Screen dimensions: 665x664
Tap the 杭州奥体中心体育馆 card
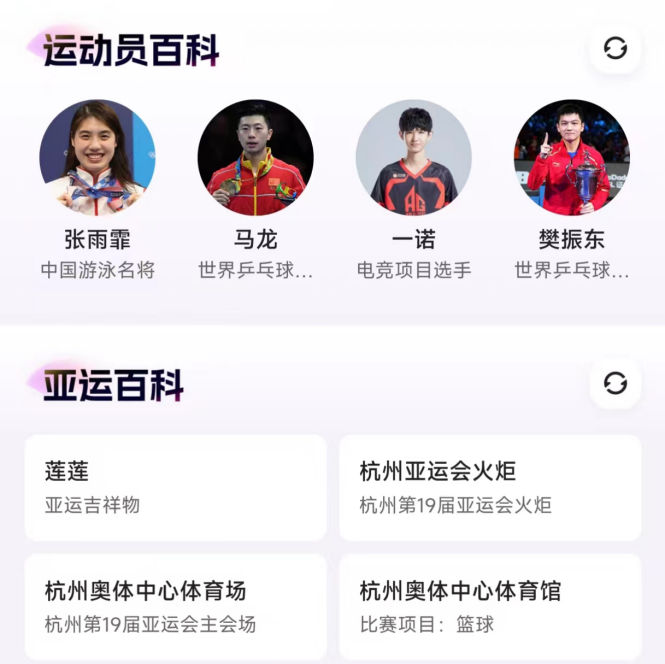point(490,607)
